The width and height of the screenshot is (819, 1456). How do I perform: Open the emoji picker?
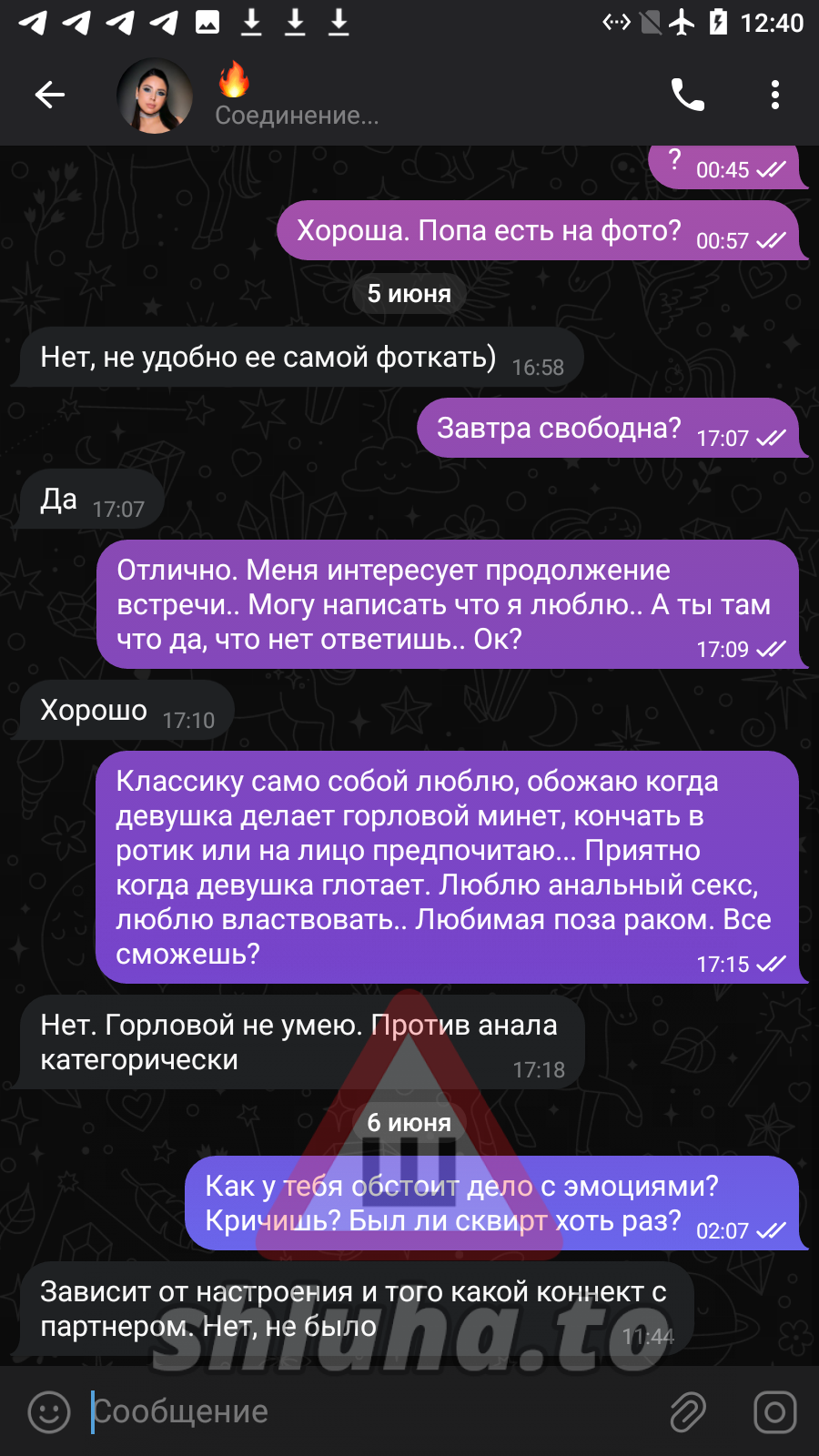point(49,1412)
